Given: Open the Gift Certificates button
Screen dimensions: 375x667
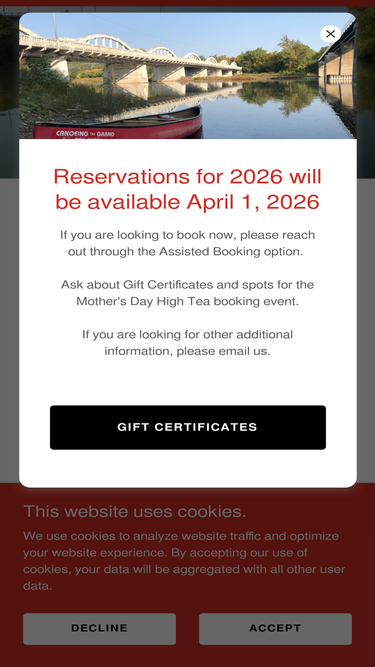Looking at the screenshot, I should 188,427.
